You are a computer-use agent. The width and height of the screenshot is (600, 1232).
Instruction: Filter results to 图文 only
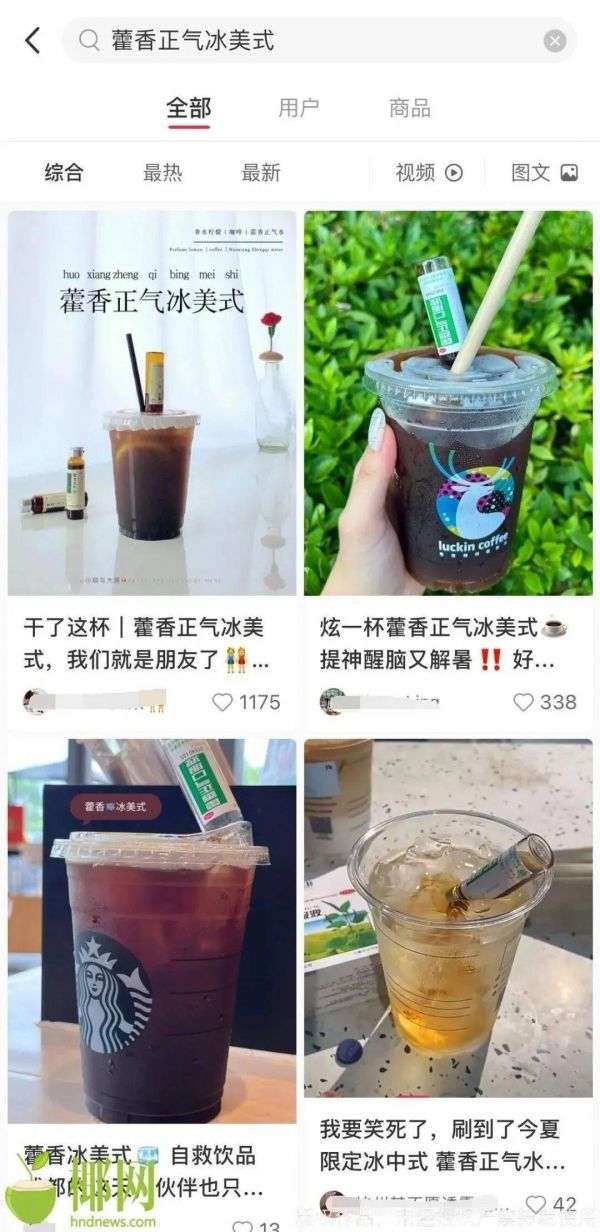tap(544, 172)
